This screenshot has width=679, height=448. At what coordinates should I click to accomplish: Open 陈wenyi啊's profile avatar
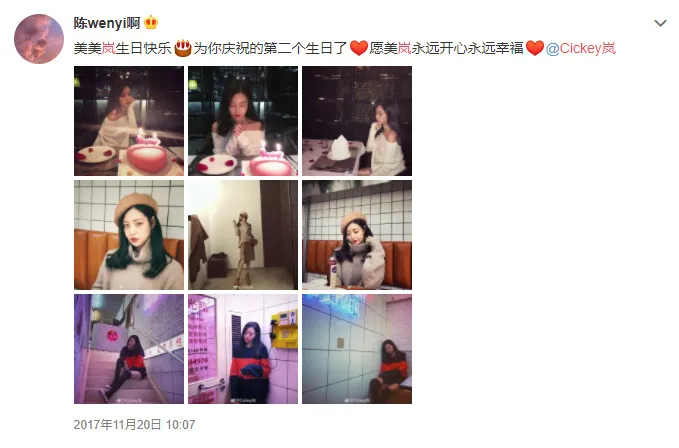pyautogui.click(x=39, y=39)
